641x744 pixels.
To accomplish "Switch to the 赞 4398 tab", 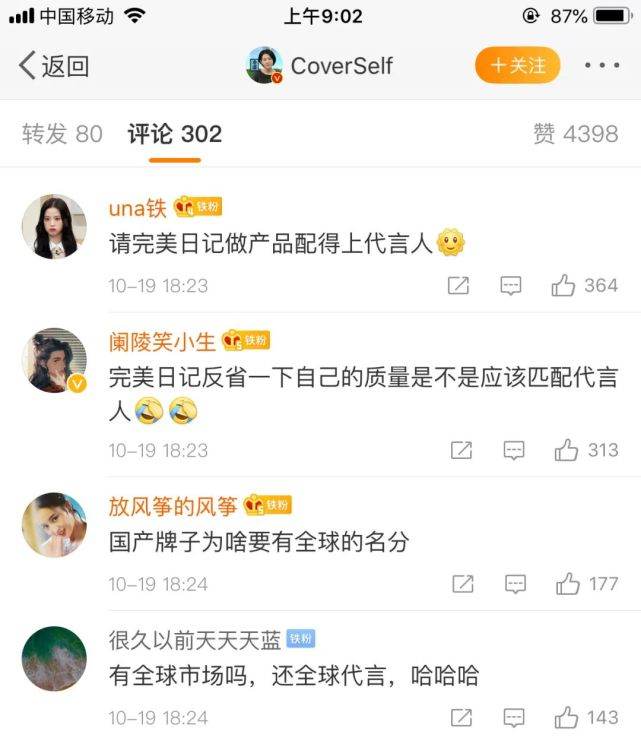I will [576, 134].
